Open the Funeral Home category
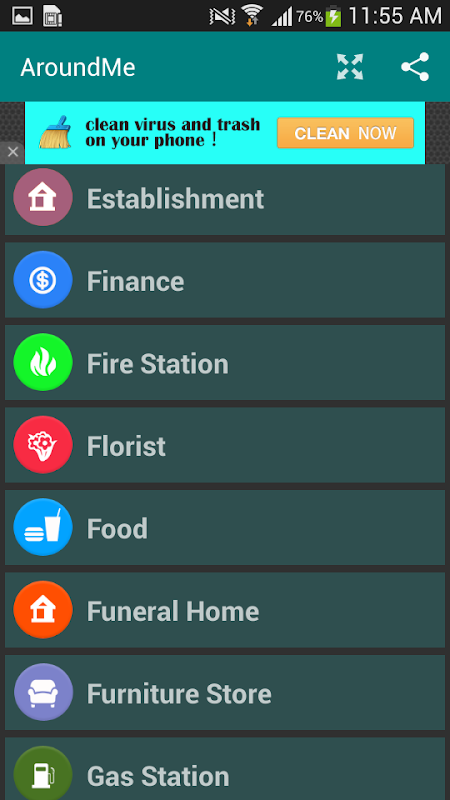The width and height of the screenshot is (450, 800). (225, 610)
